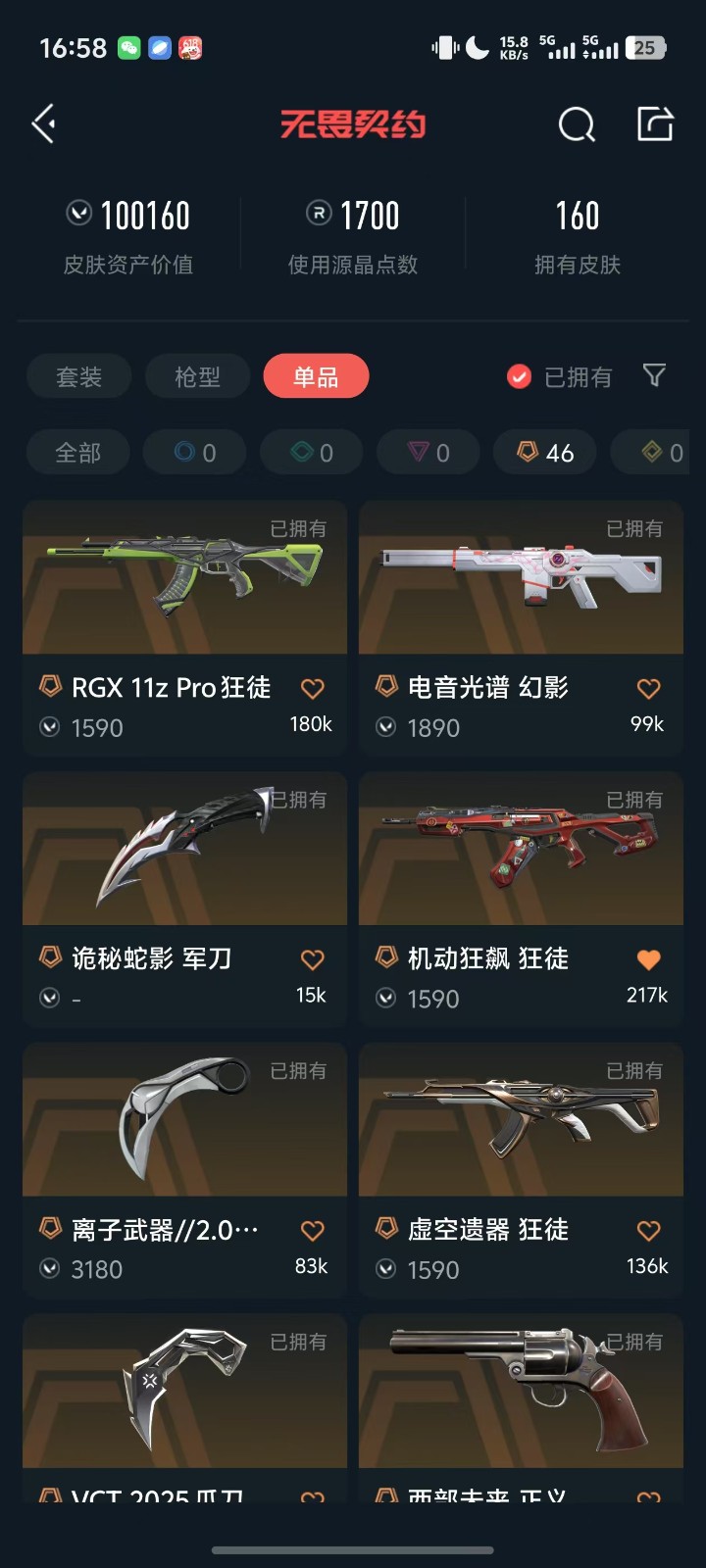Go back with the arrow icon

(x=44, y=124)
